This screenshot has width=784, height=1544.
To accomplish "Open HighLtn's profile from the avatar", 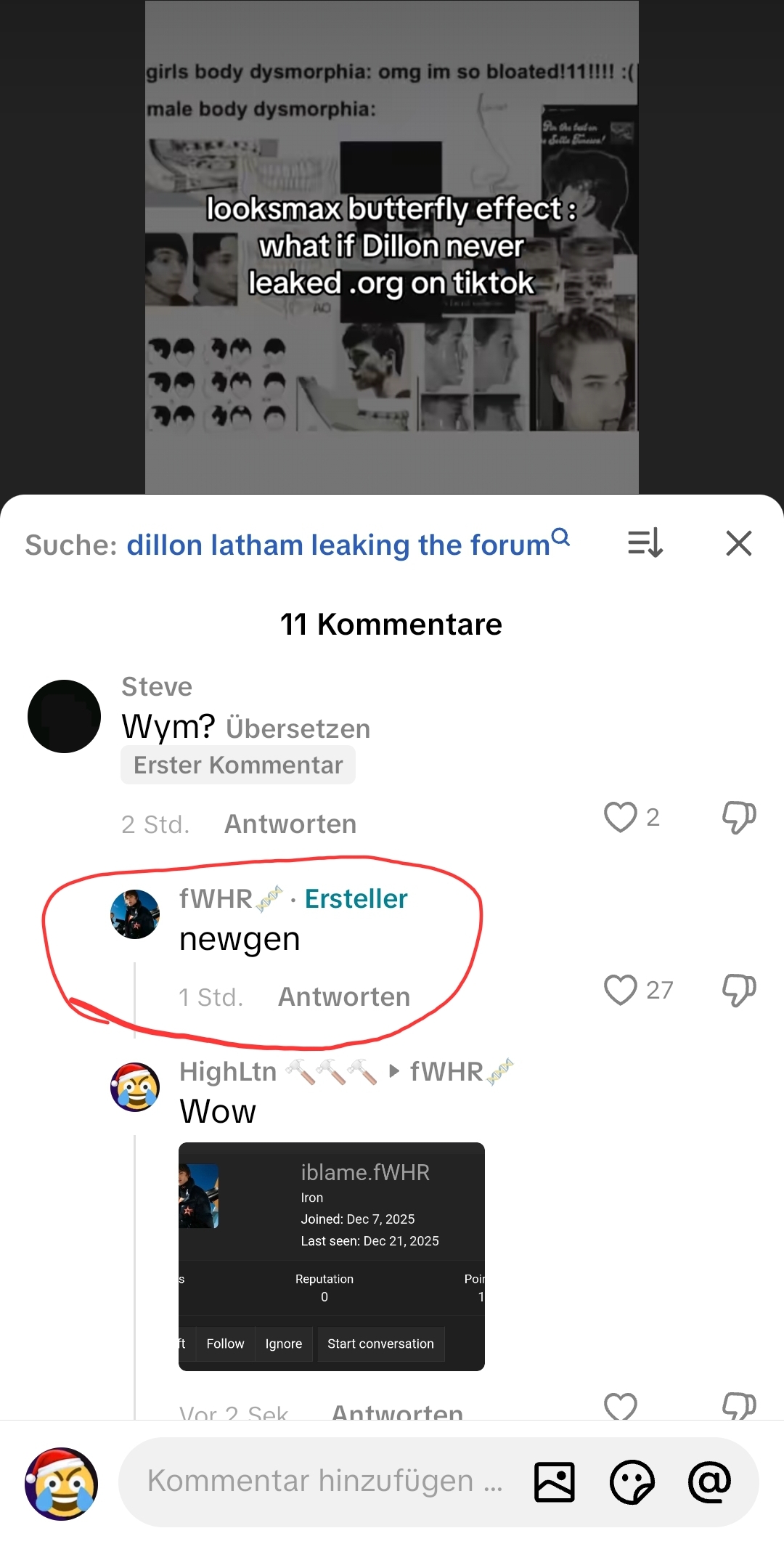I will coord(135,1086).
